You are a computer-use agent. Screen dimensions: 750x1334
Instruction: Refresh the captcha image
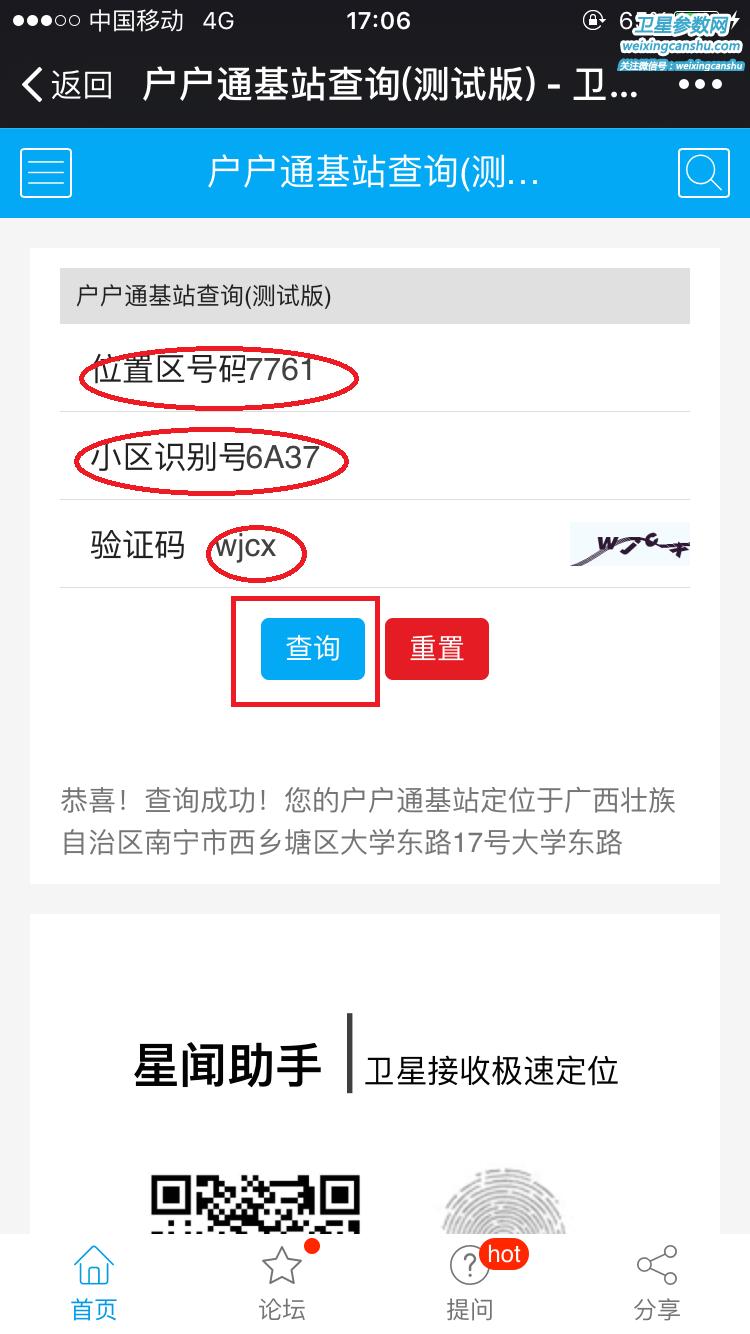(x=629, y=545)
